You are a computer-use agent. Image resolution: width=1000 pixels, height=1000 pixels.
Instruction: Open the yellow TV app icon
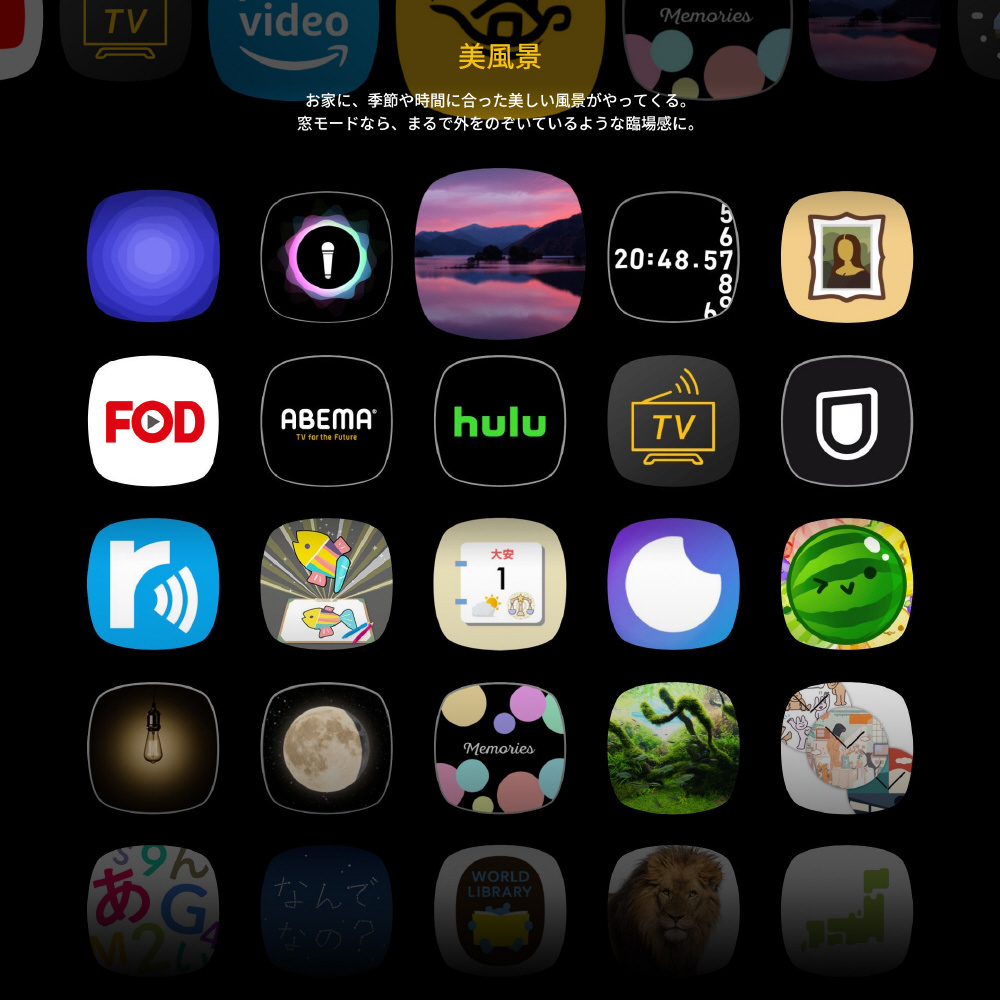[x=673, y=421]
